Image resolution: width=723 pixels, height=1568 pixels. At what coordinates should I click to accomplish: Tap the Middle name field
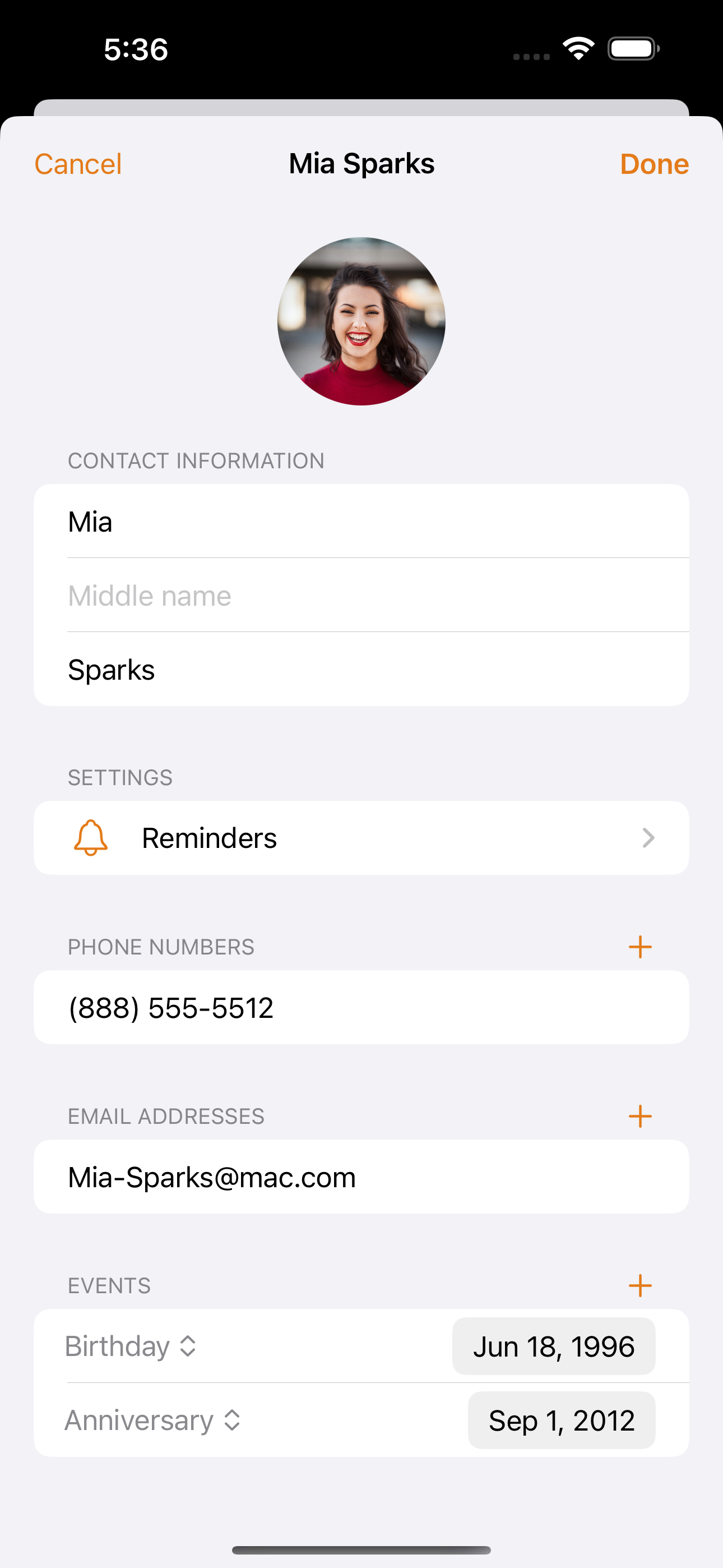coord(361,596)
